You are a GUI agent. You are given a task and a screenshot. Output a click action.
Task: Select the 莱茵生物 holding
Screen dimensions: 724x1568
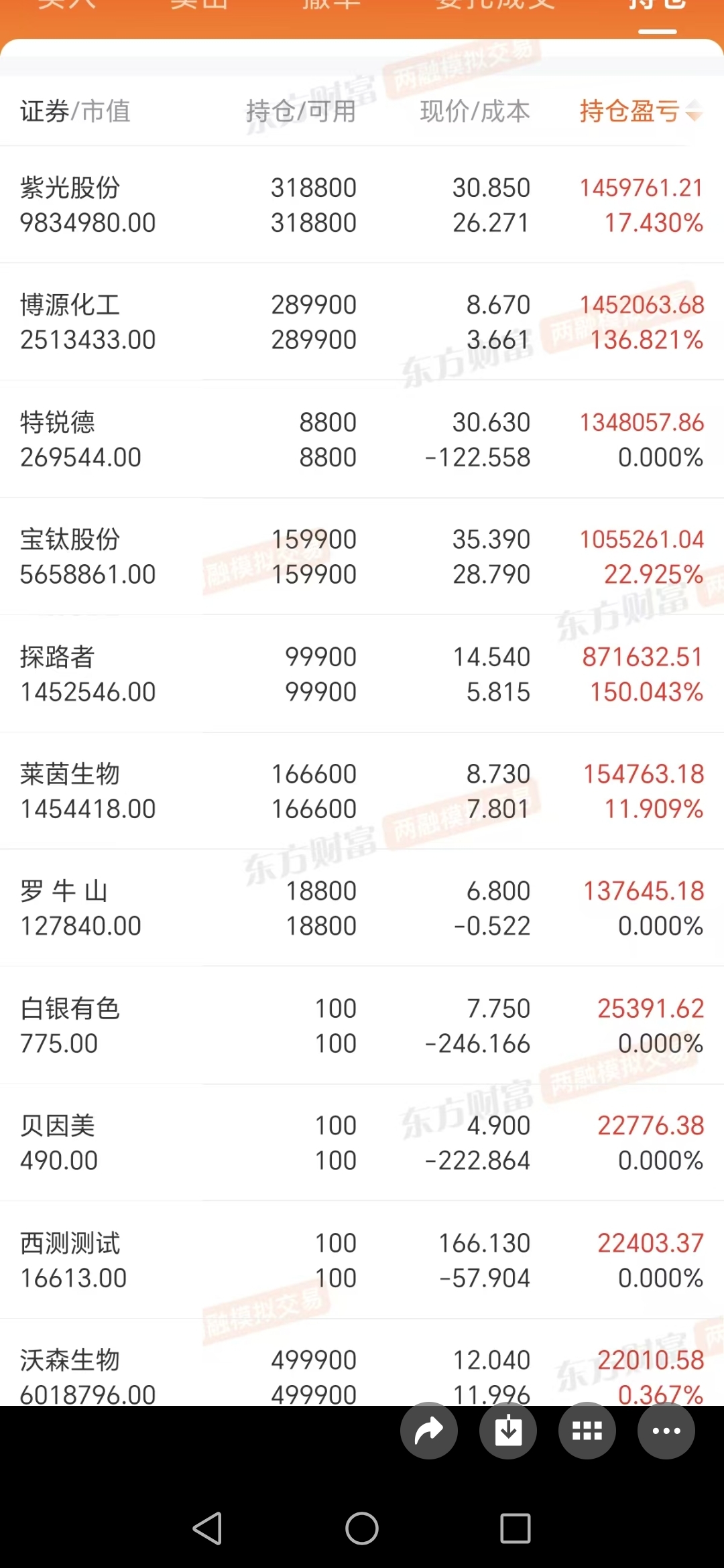pos(362,791)
